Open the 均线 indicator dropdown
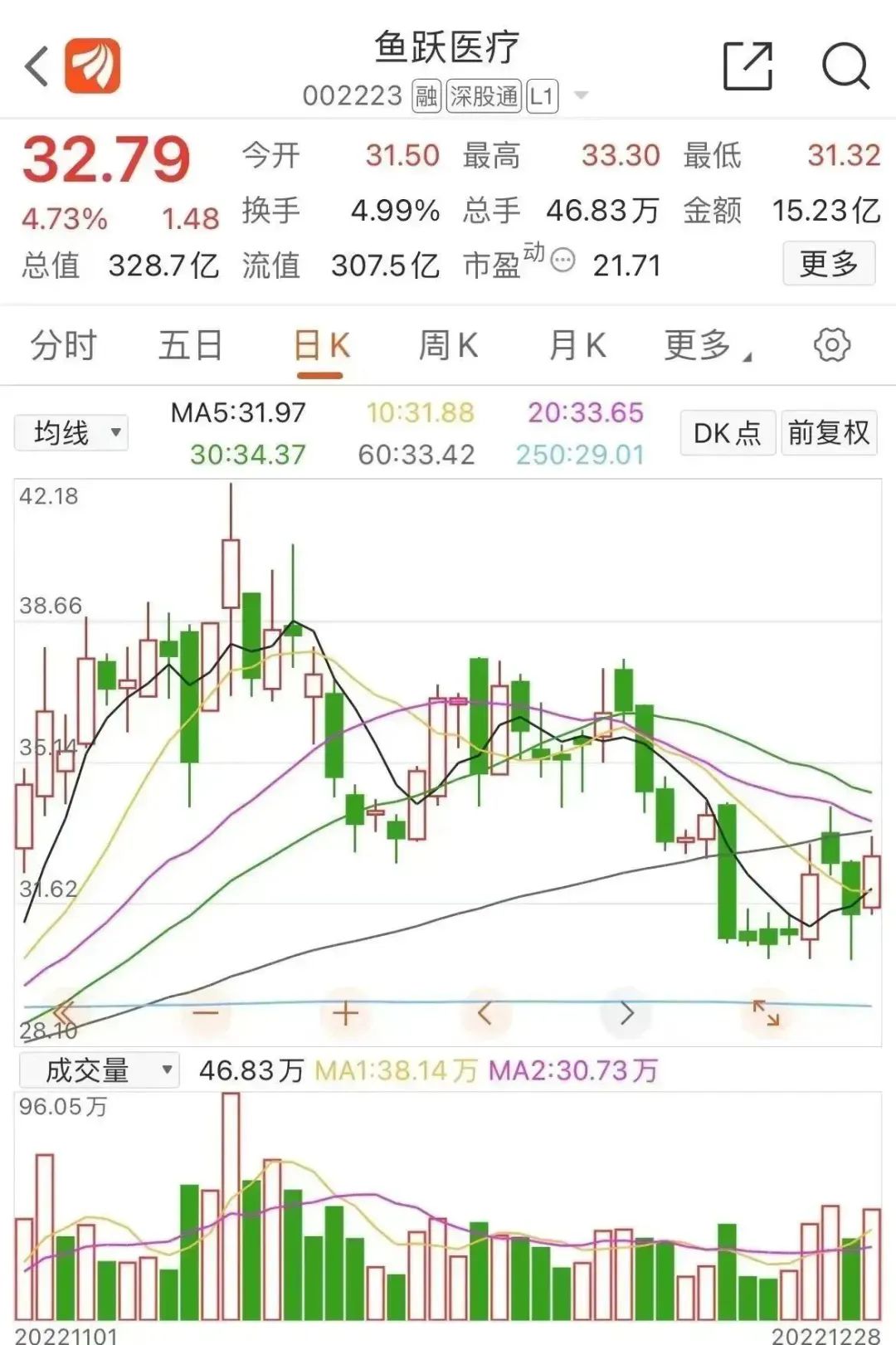Screen dimensions: 896x1345 tap(72, 432)
